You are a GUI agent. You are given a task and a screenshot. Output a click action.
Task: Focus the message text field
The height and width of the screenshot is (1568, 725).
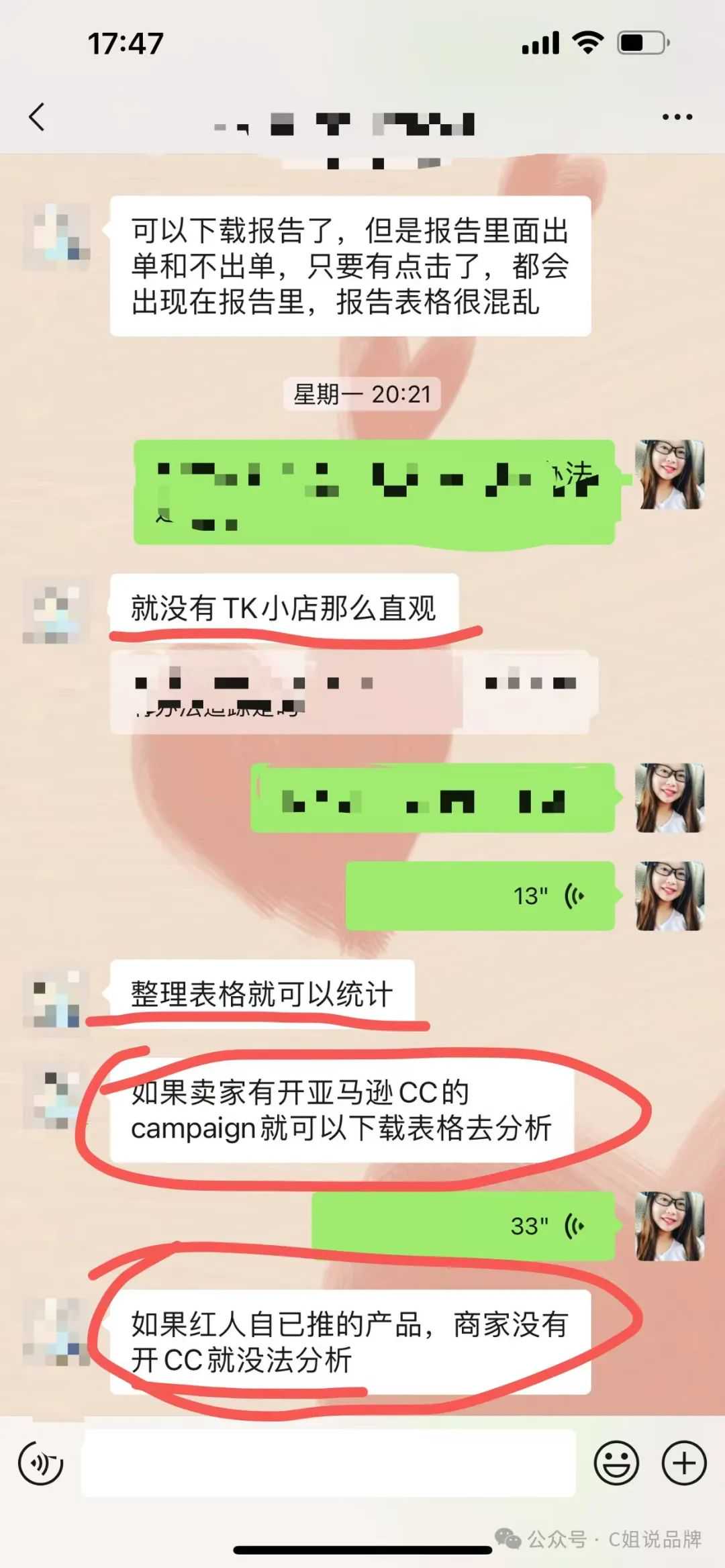coord(329,1463)
